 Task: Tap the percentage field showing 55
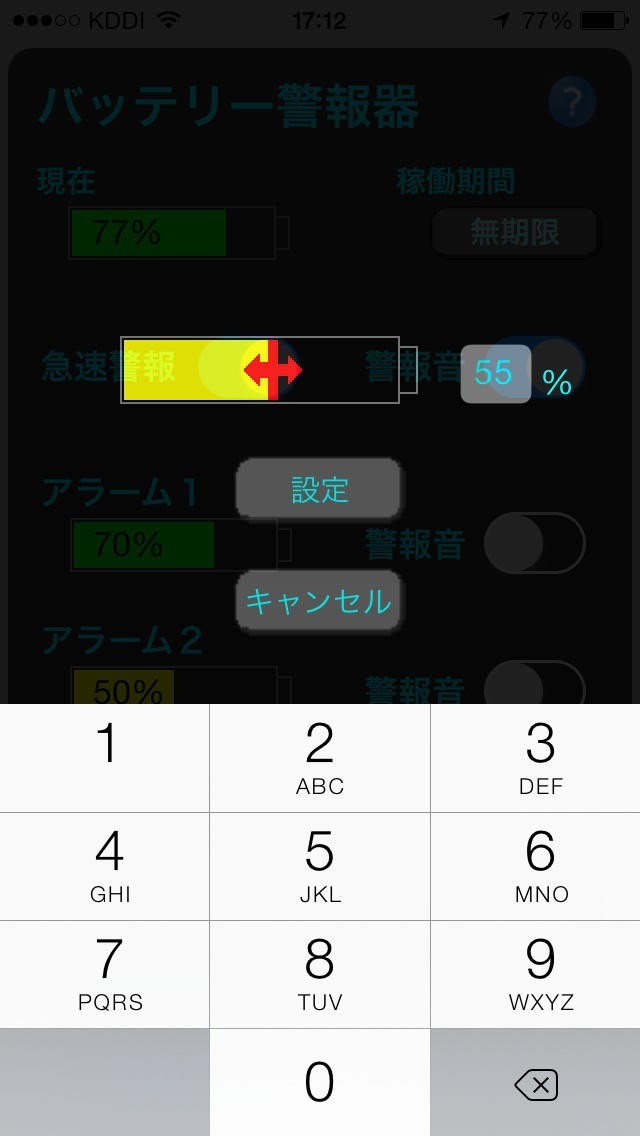pos(495,373)
